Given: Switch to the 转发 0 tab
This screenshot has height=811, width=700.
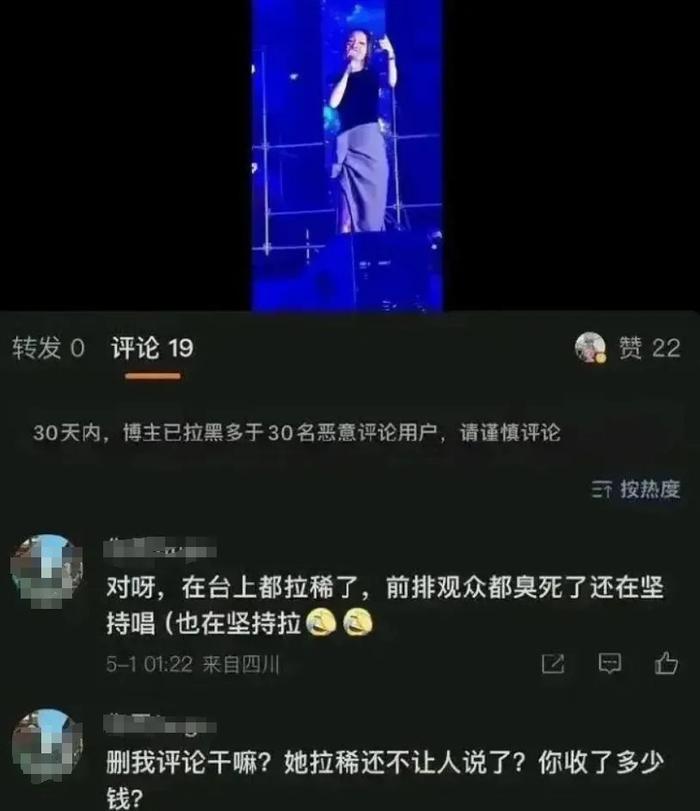Looking at the screenshot, I should pyautogui.click(x=48, y=348).
